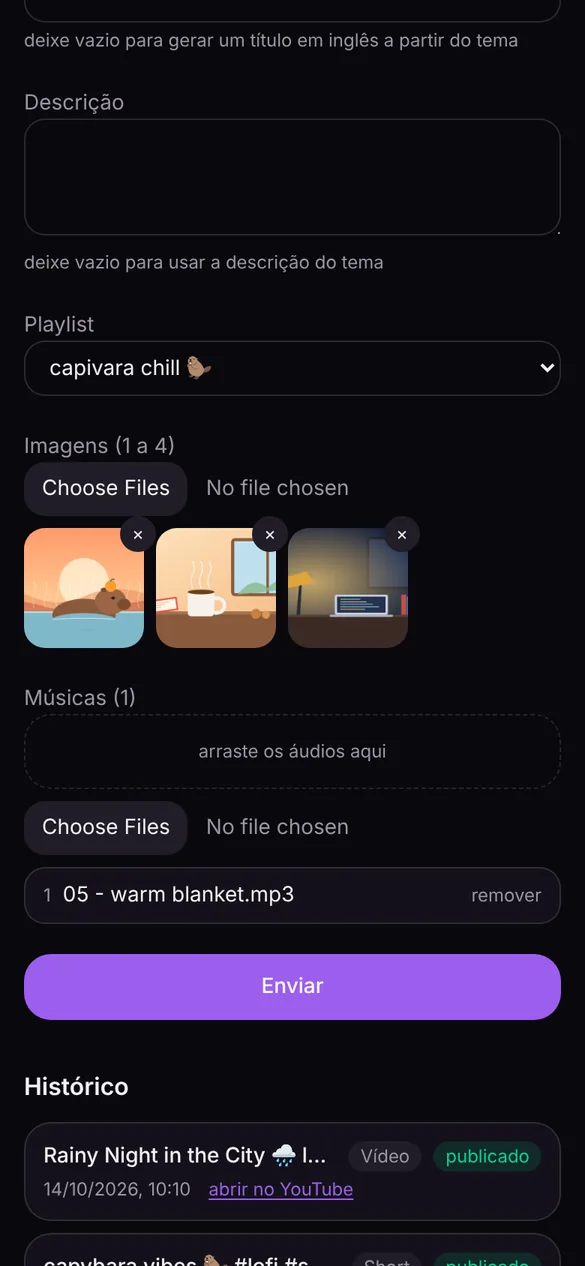
Task: Open the Playlist dropdown showing capivara chill
Action: 292,368
